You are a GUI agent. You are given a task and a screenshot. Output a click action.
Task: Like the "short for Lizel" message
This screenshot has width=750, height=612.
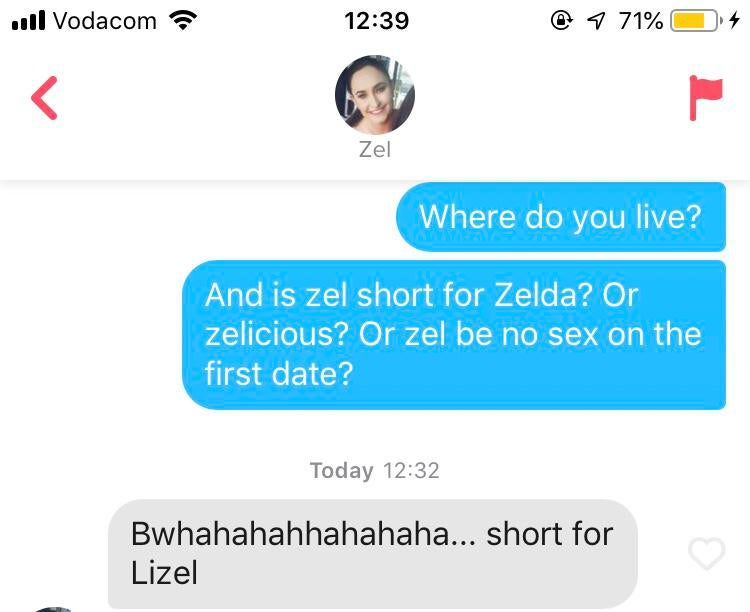[x=706, y=553]
